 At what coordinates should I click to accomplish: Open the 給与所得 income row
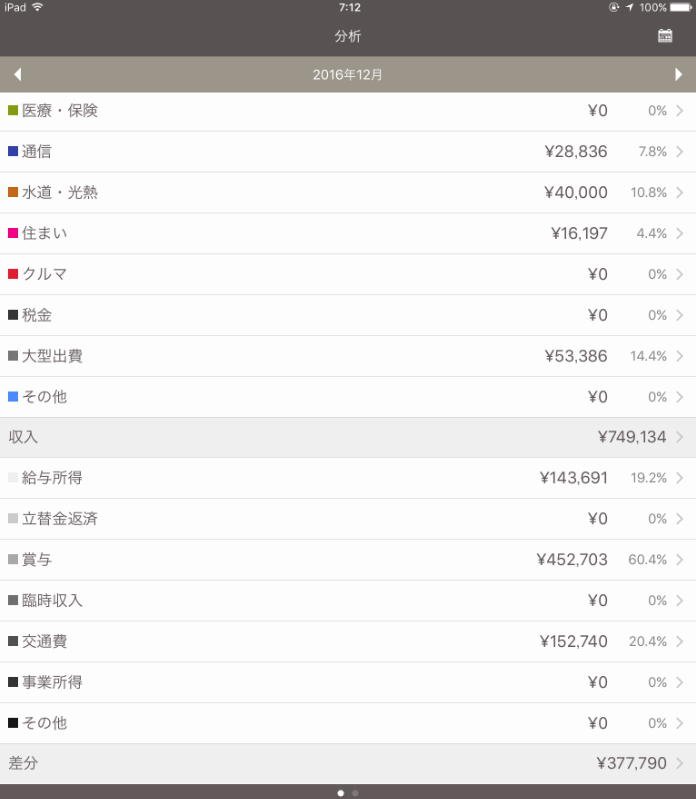(348, 478)
